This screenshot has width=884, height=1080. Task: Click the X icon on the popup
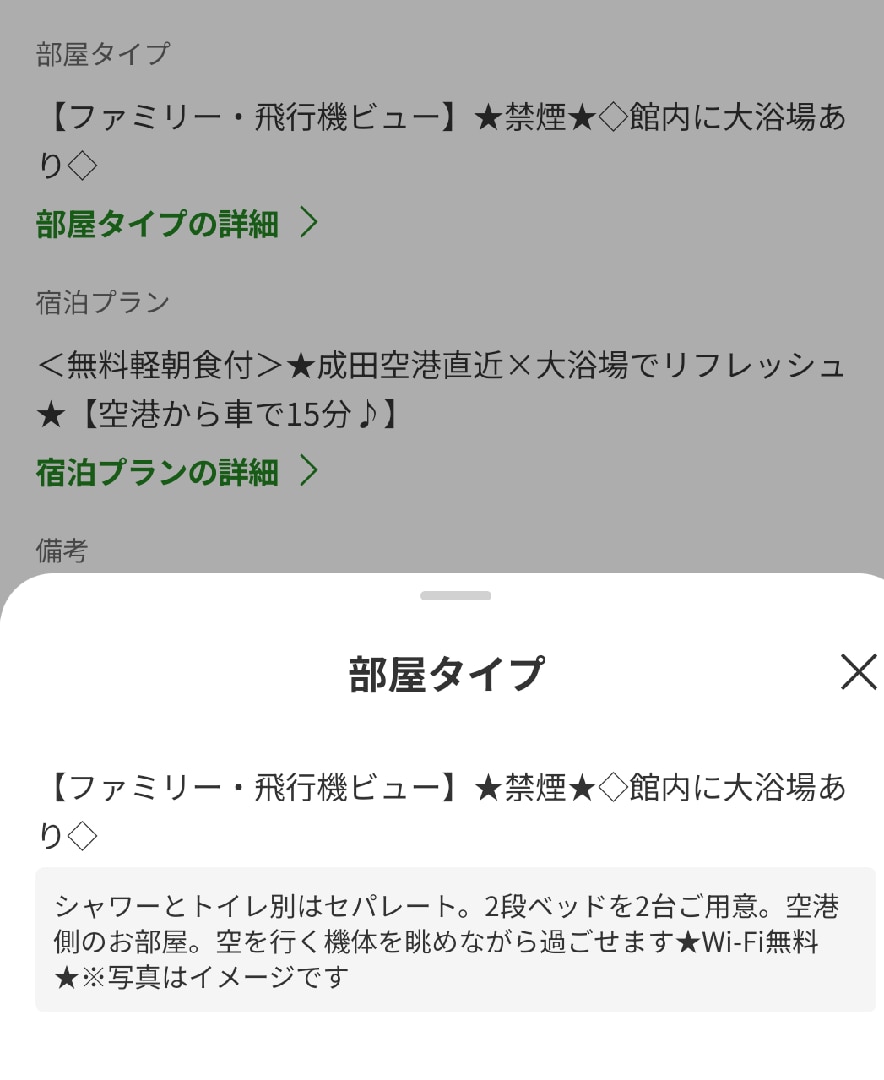pos(858,673)
